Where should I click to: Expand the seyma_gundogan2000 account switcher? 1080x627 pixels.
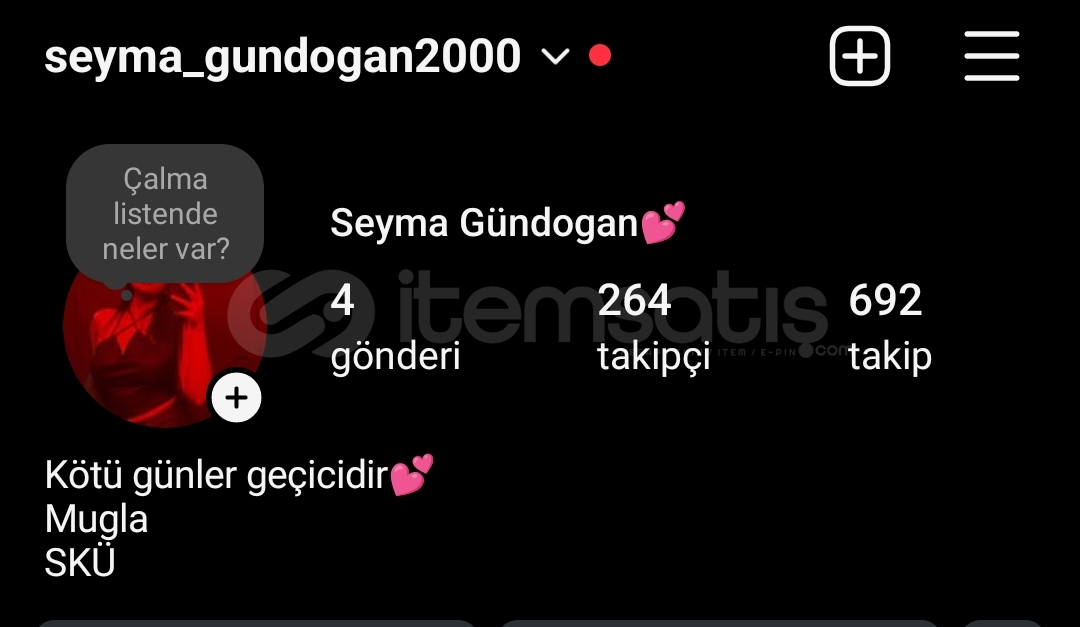pyautogui.click(x=555, y=57)
